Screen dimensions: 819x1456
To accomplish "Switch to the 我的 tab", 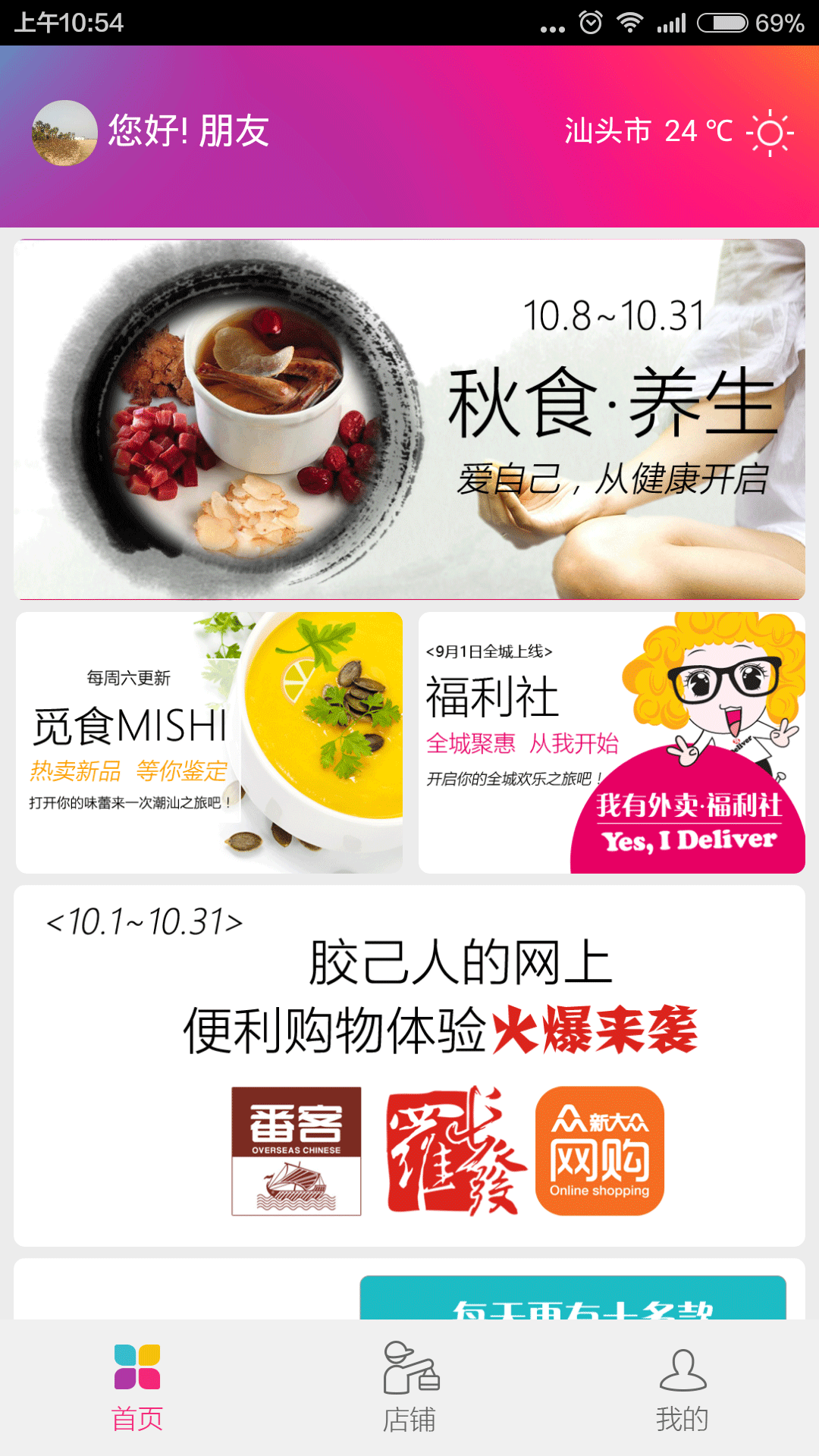I will [x=682, y=1388].
